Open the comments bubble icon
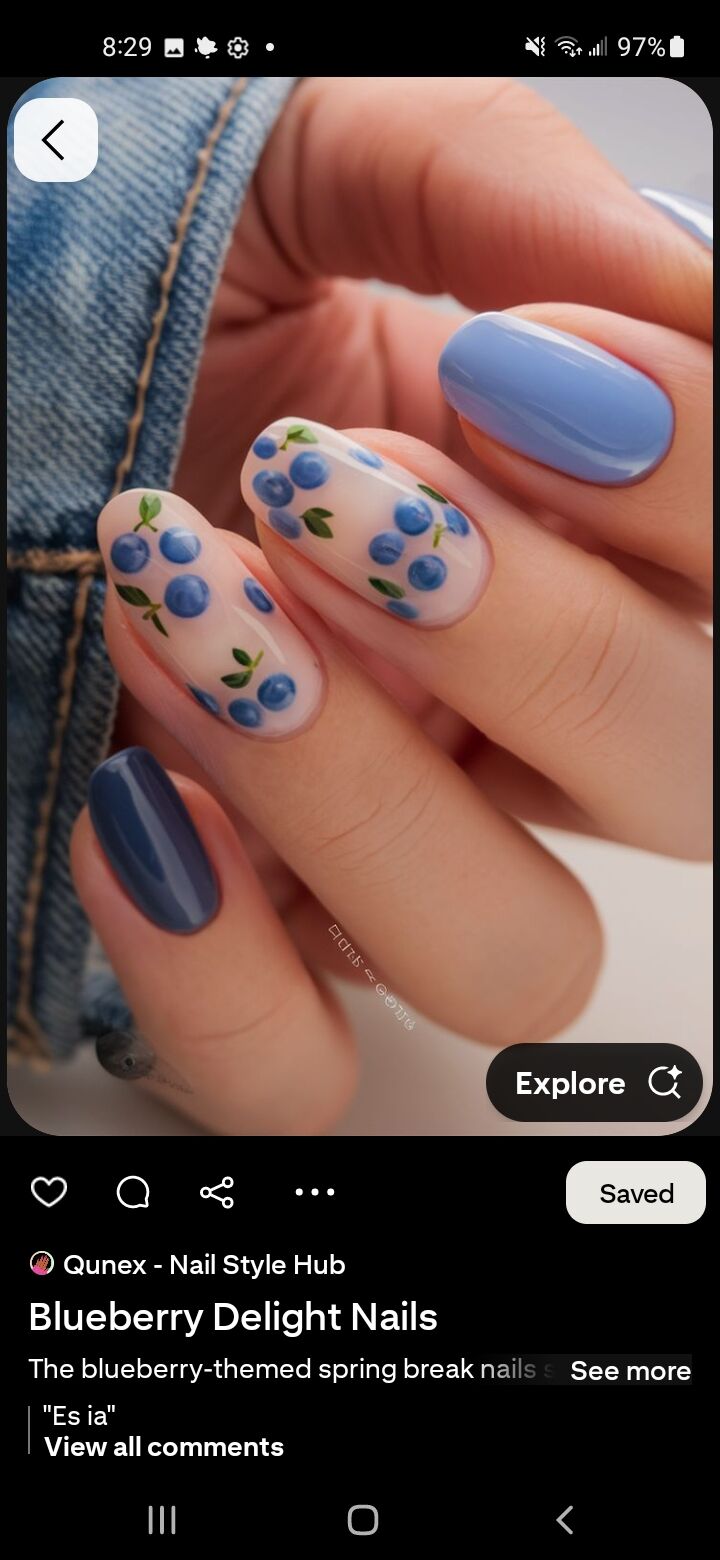This screenshot has width=720, height=1560. (133, 1192)
